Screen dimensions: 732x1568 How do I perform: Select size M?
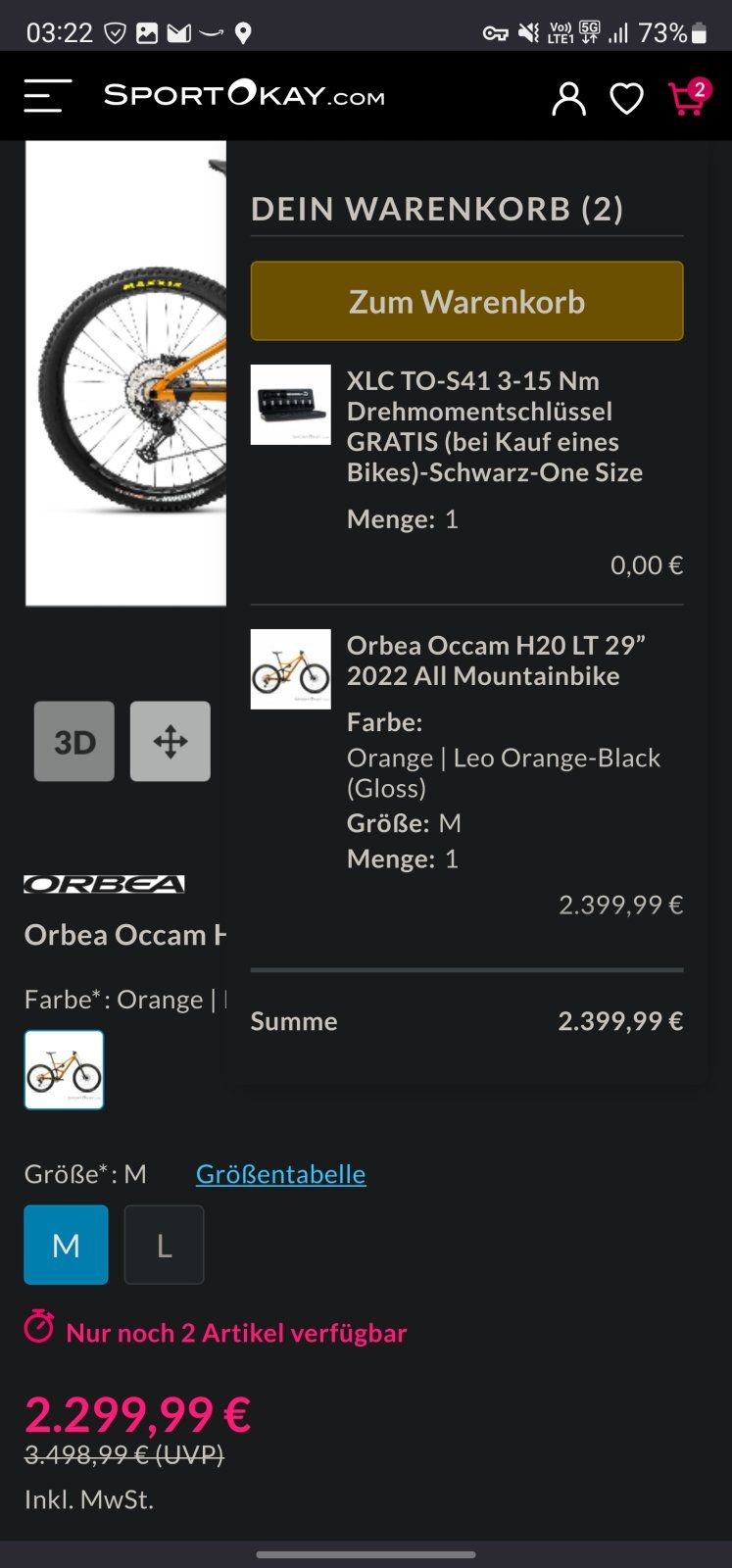click(66, 1245)
